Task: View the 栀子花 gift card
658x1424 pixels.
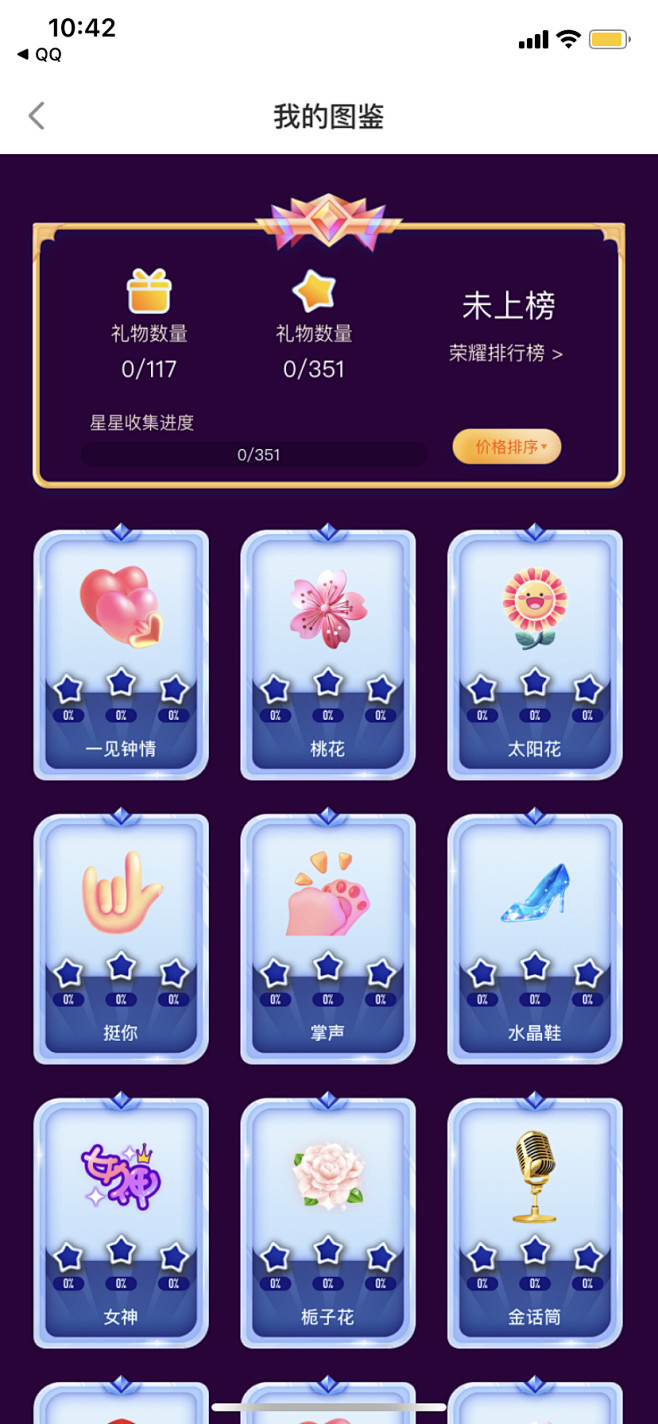Action: click(328, 1222)
